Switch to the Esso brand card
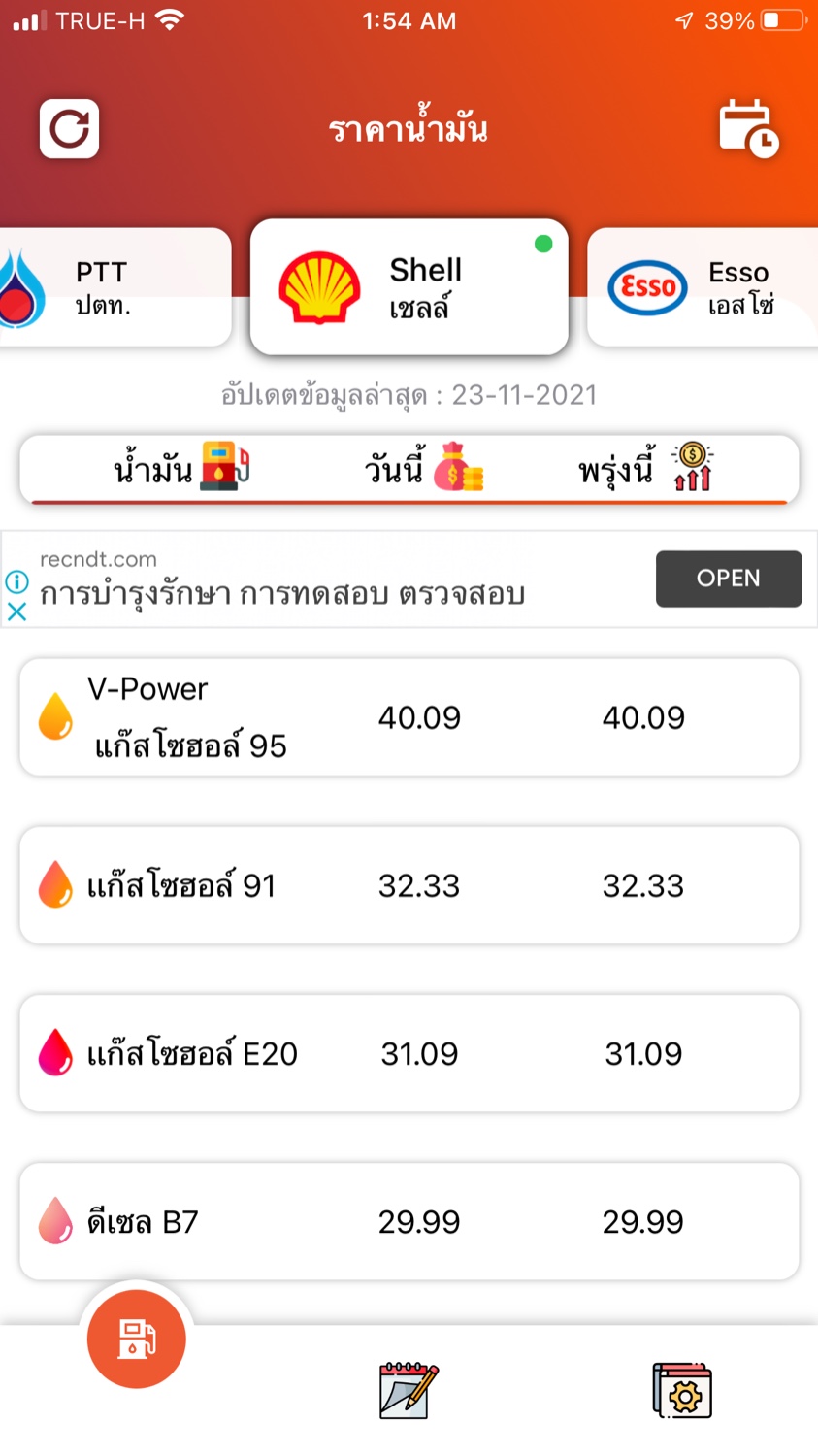The image size is (818, 1456). (x=703, y=287)
